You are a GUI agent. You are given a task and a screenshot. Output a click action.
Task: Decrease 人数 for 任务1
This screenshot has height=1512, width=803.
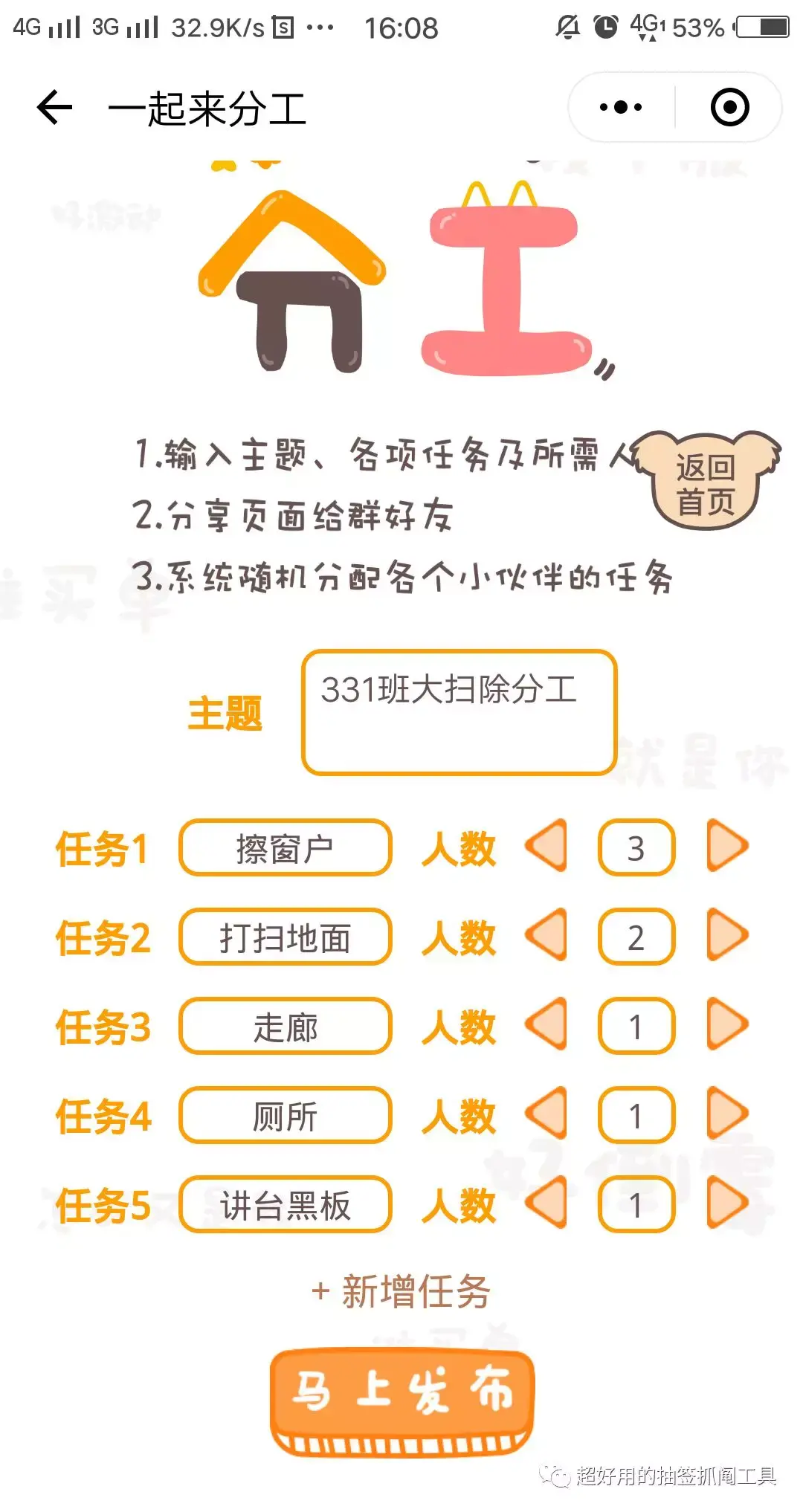click(546, 846)
